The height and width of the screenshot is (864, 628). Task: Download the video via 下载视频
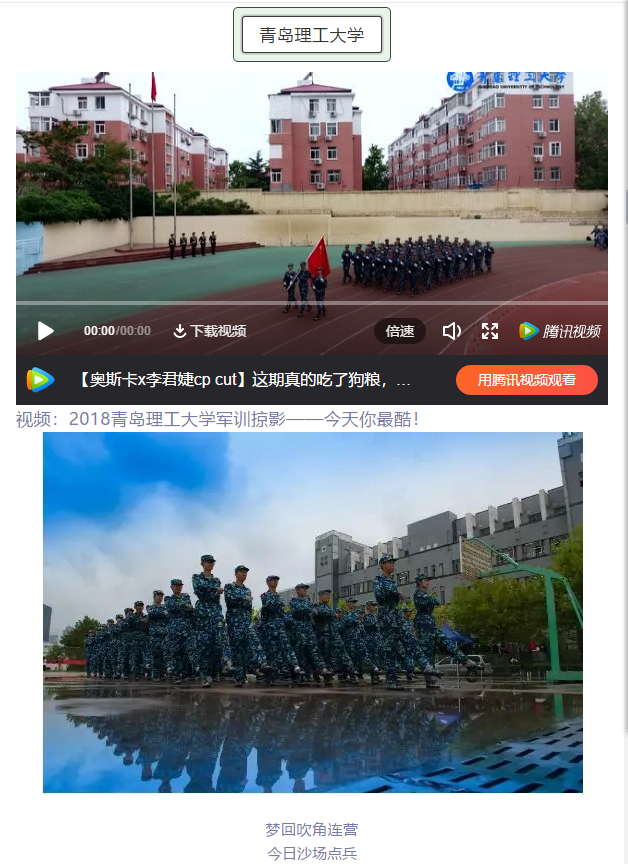point(210,331)
